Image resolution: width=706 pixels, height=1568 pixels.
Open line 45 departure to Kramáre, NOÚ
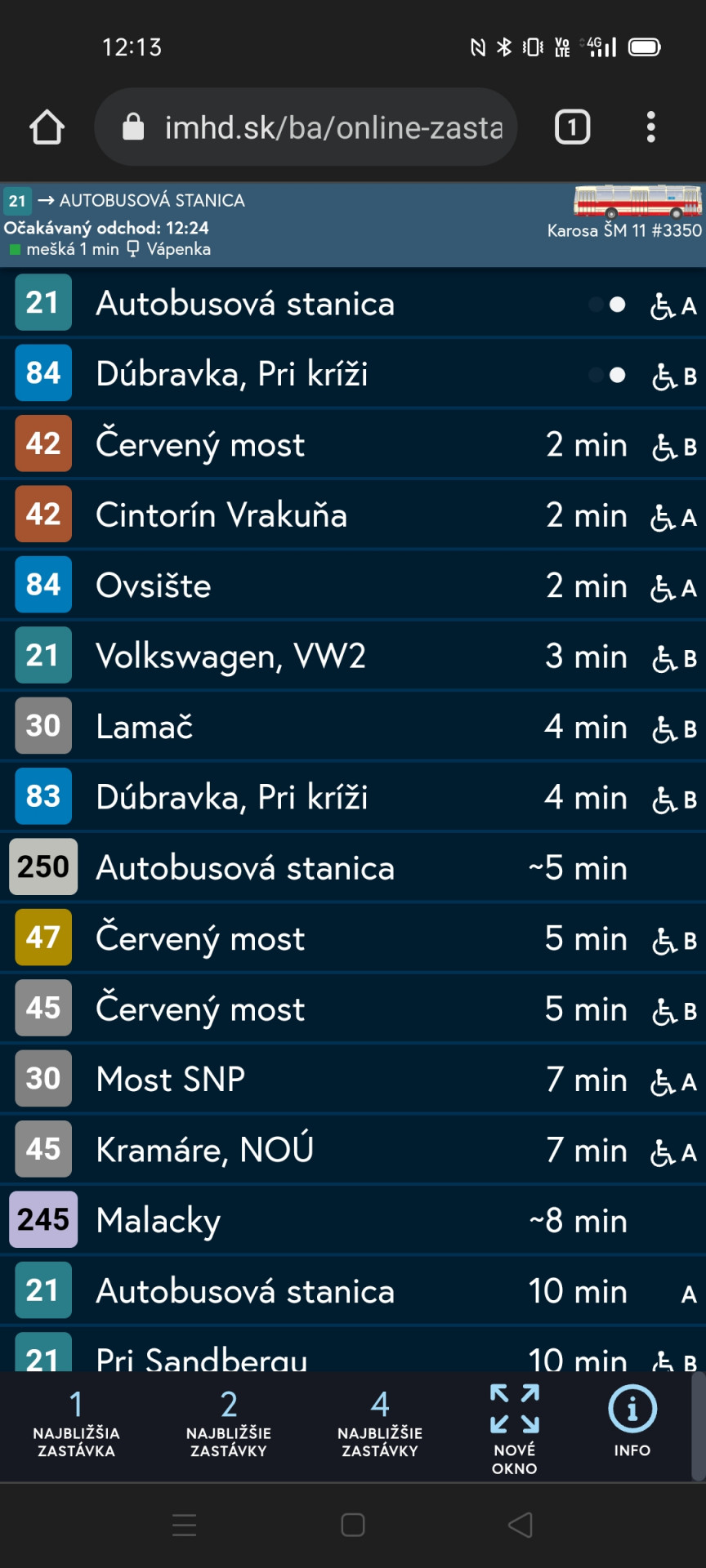351,1149
